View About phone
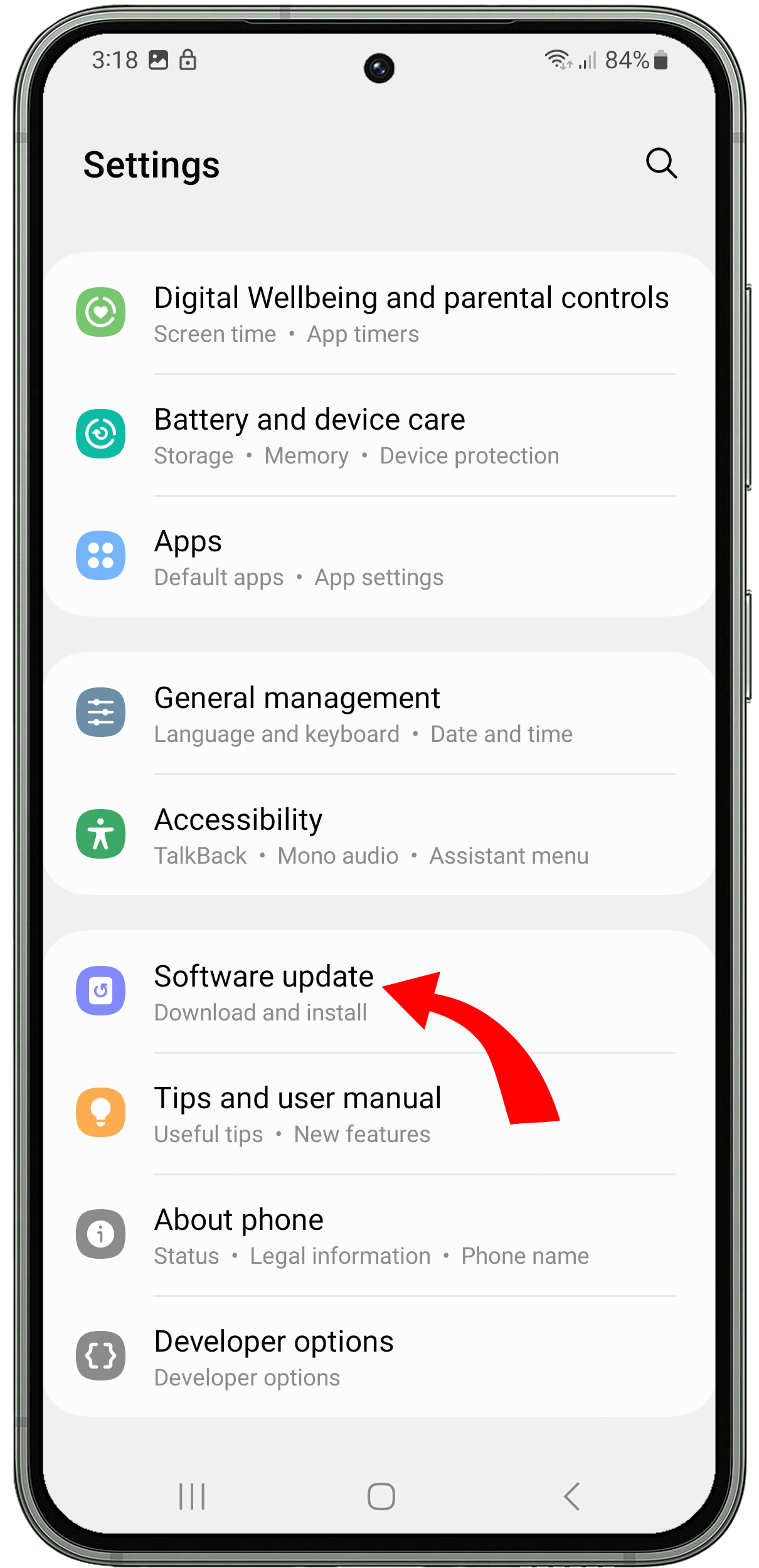Viewport: 759px width, 1568px height. tap(379, 1236)
